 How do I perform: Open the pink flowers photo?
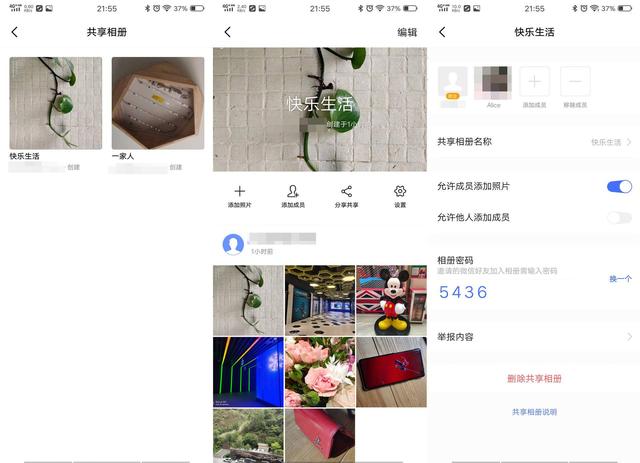320,370
